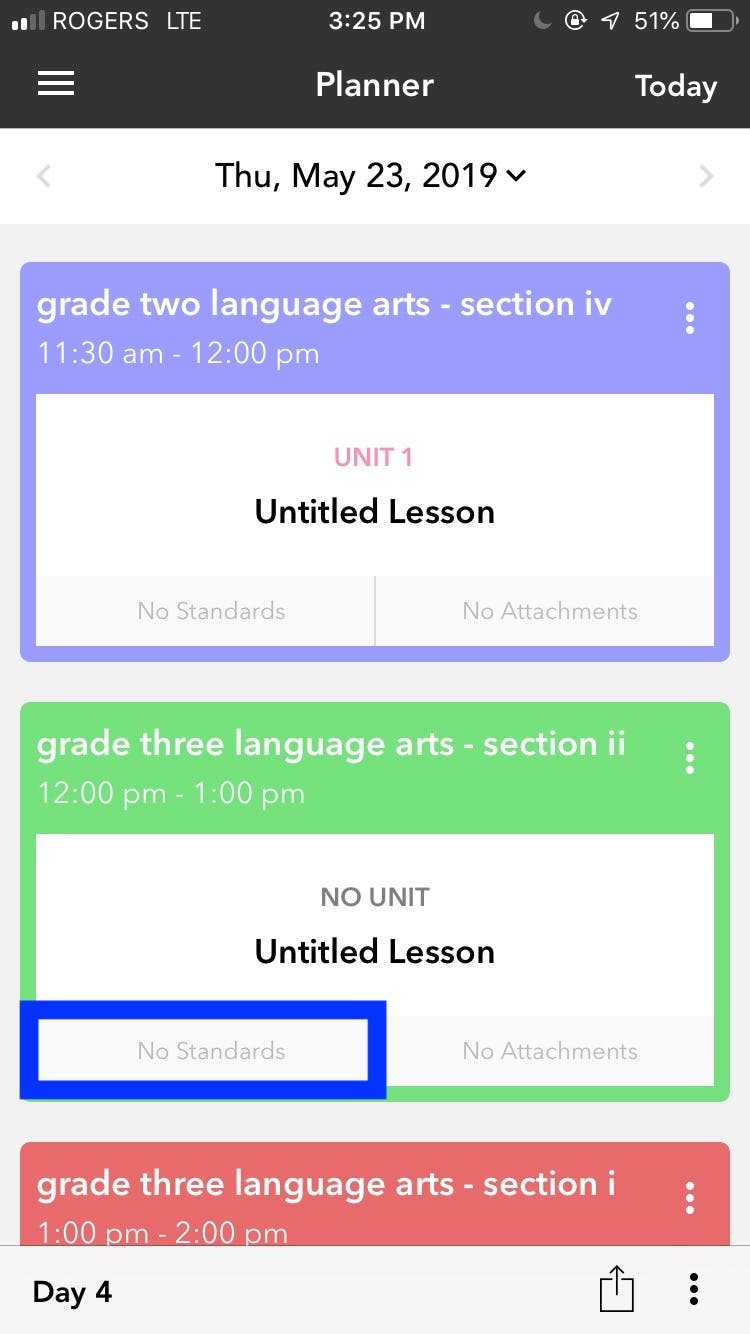Open the NO UNIT Untitled Lesson card

click(x=375, y=927)
